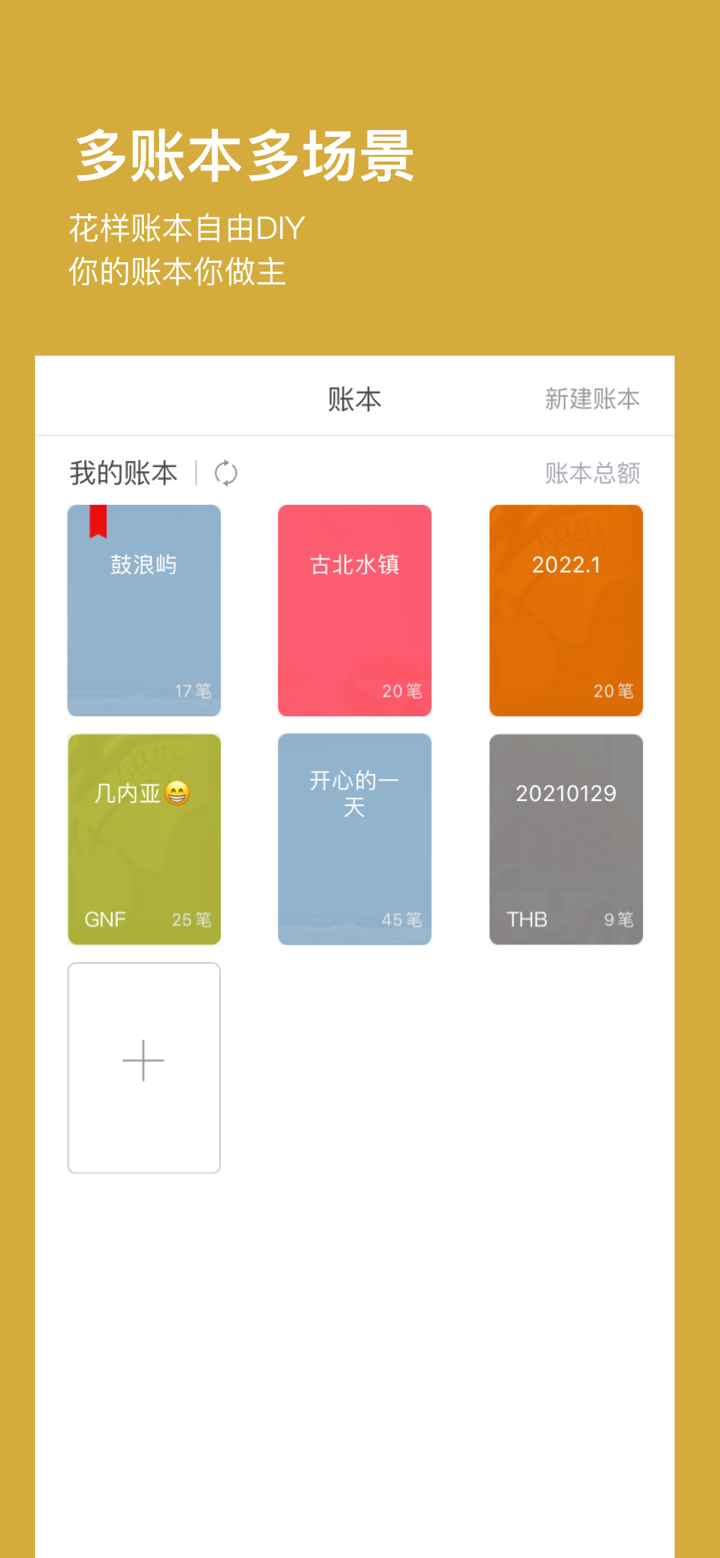Screen dimensions: 720x1558
Task: Tap the 我的账本 section heading
Action: tap(123, 473)
